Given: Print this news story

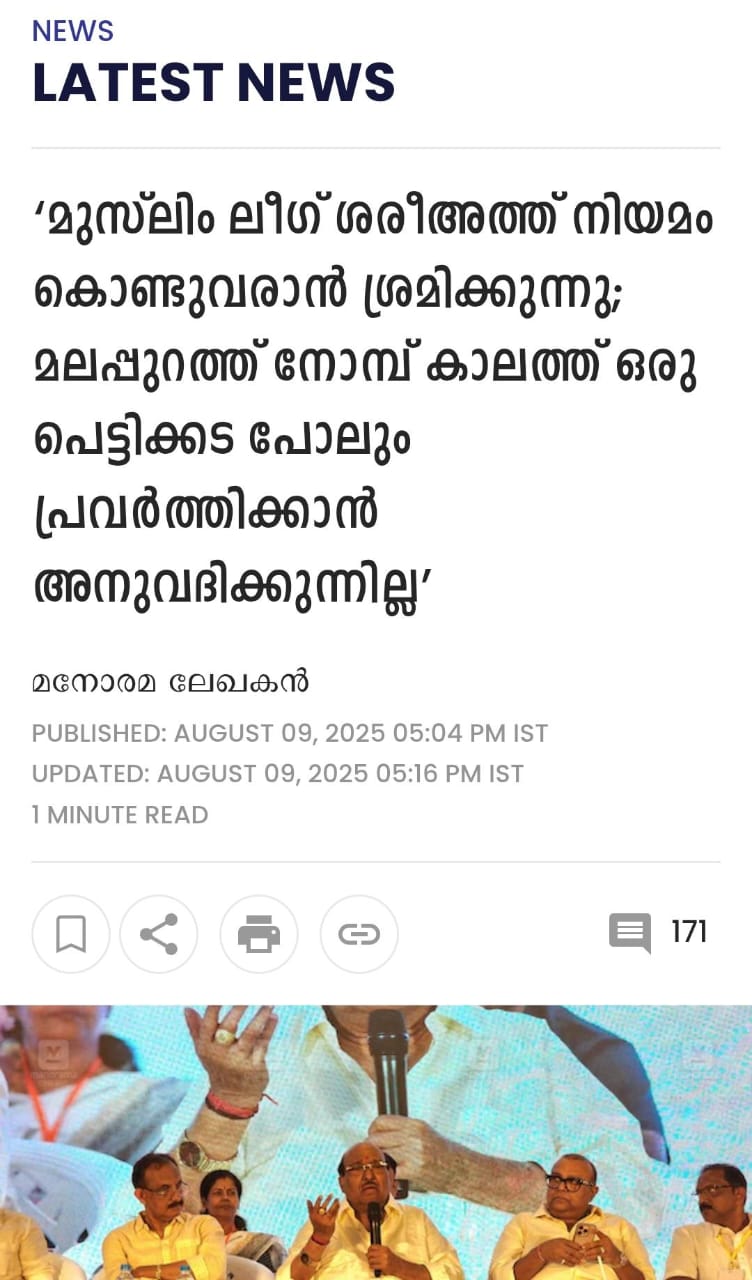Looking at the screenshot, I should [x=259, y=934].
